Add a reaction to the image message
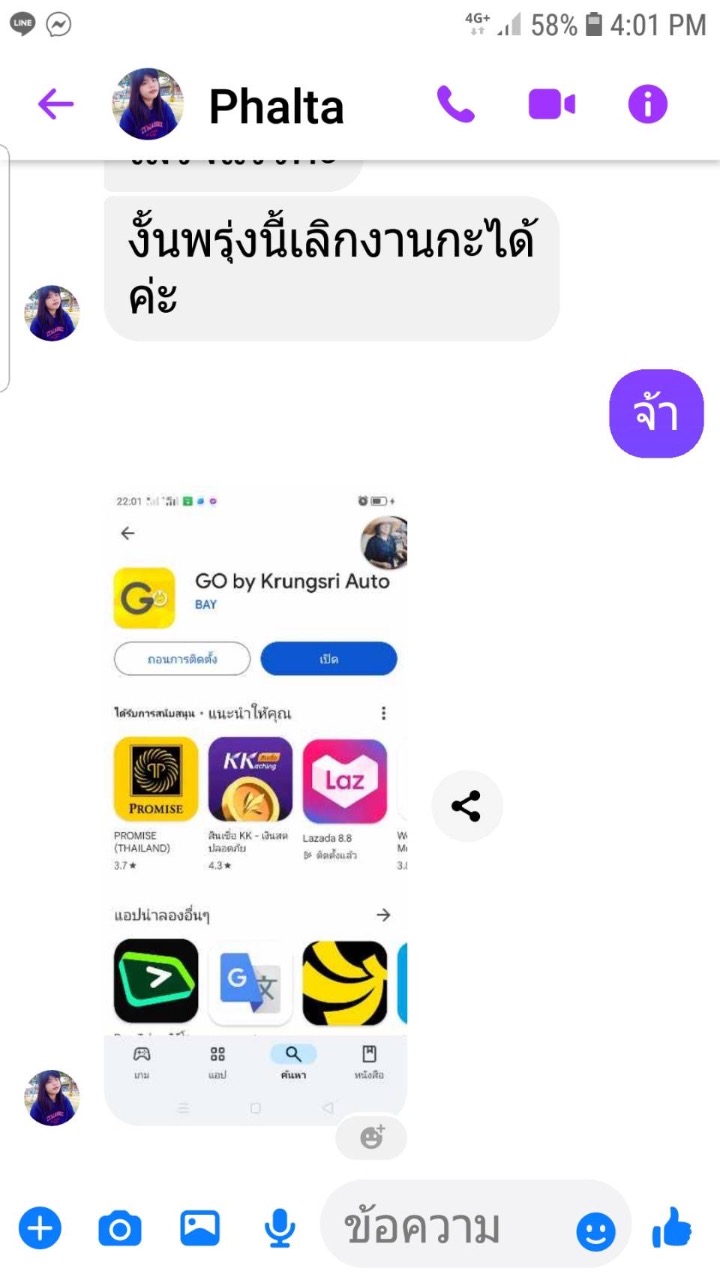Screen dimensions: 720x1280 point(371,1137)
